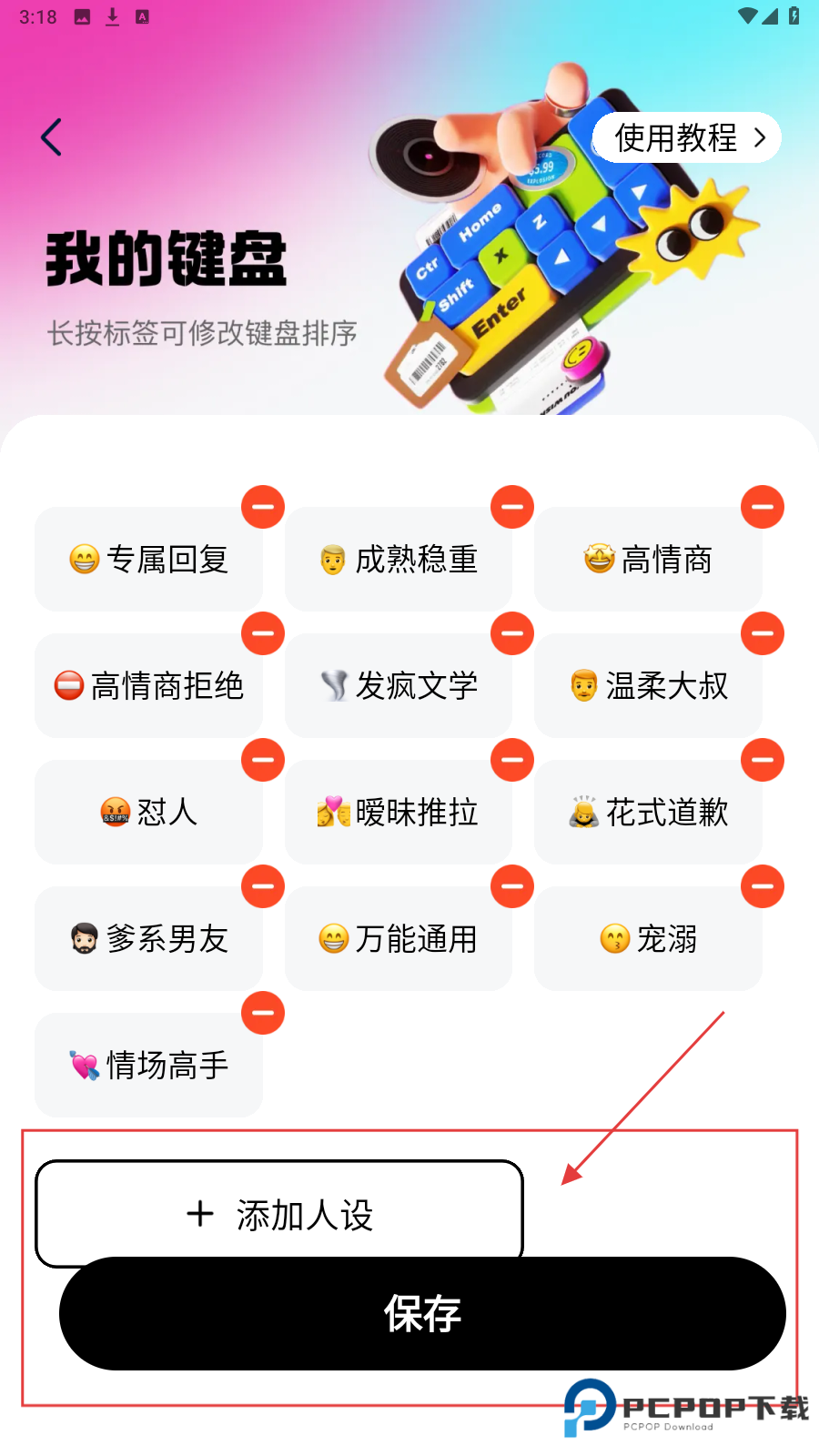The image size is (819, 1456).
Task: Tap the download icon in the status bar
Action: click(x=111, y=15)
